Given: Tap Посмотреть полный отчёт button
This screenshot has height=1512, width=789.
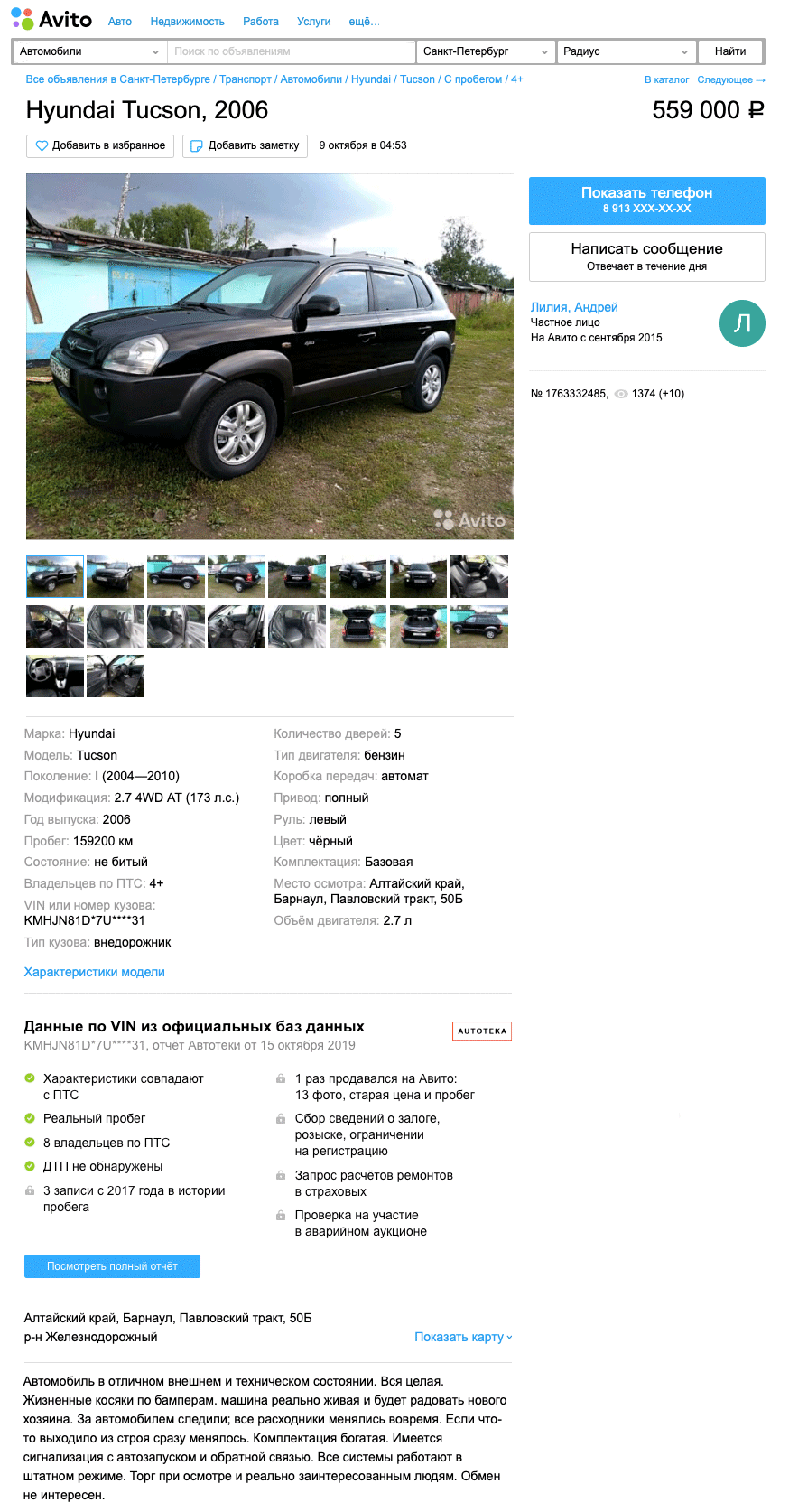Looking at the screenshot, I should [112, 1266].
